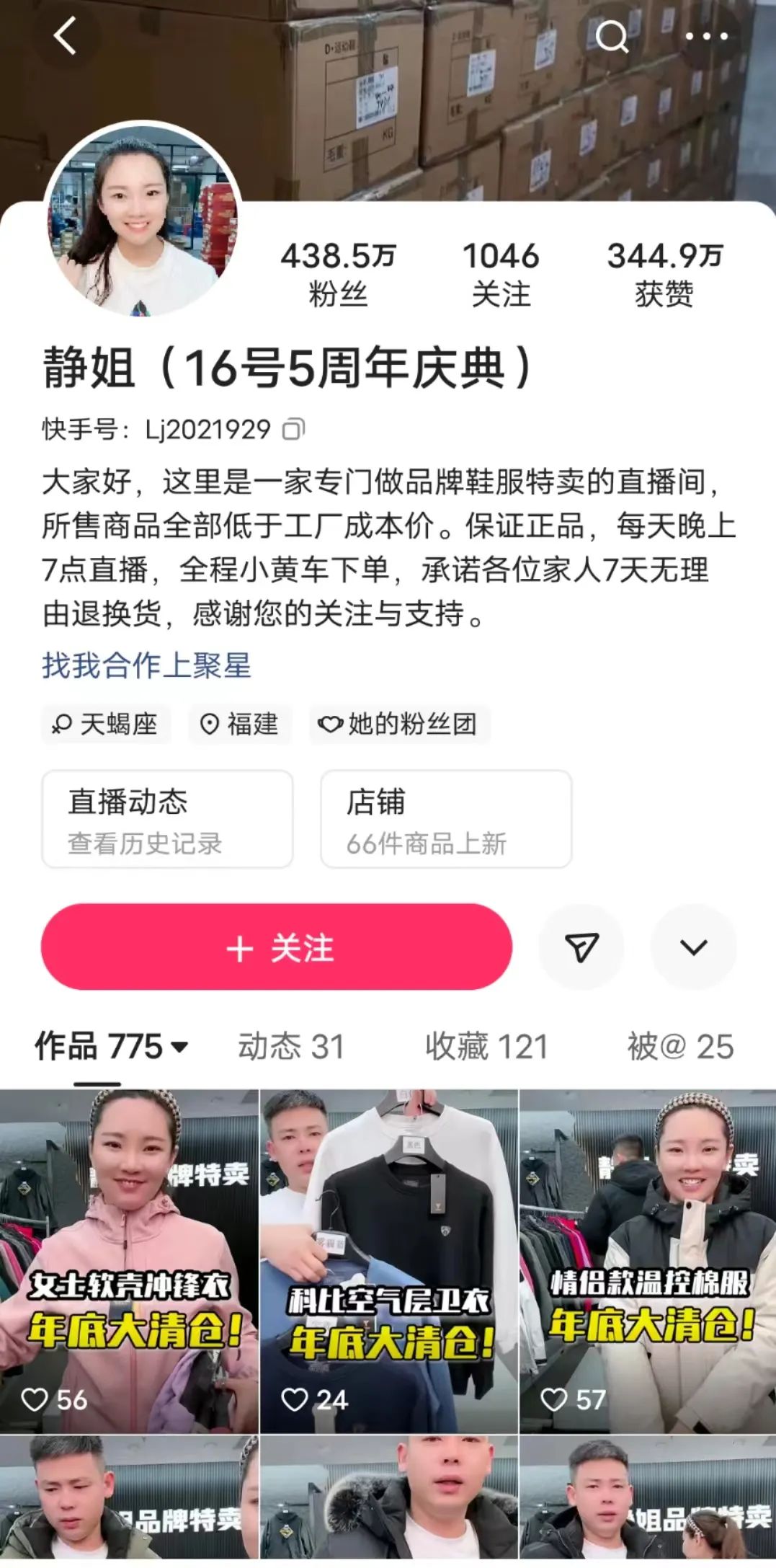
Task: Open the 作品 775 sort dropdown
Action: click(112, 1046)
